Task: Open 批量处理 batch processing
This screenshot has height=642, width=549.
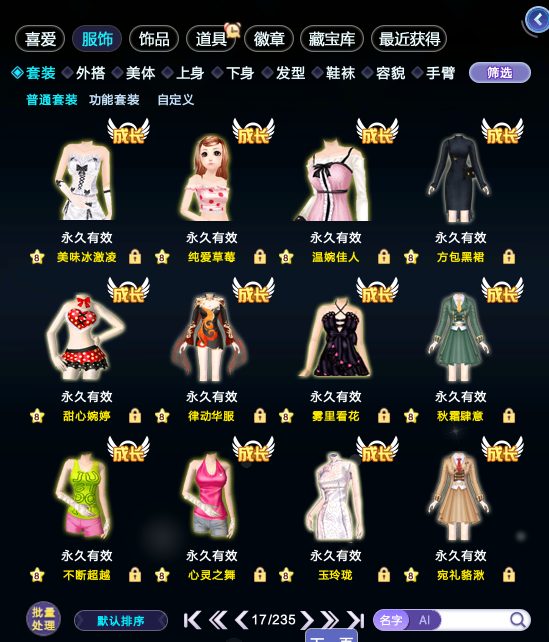Action: click(43, 619)
